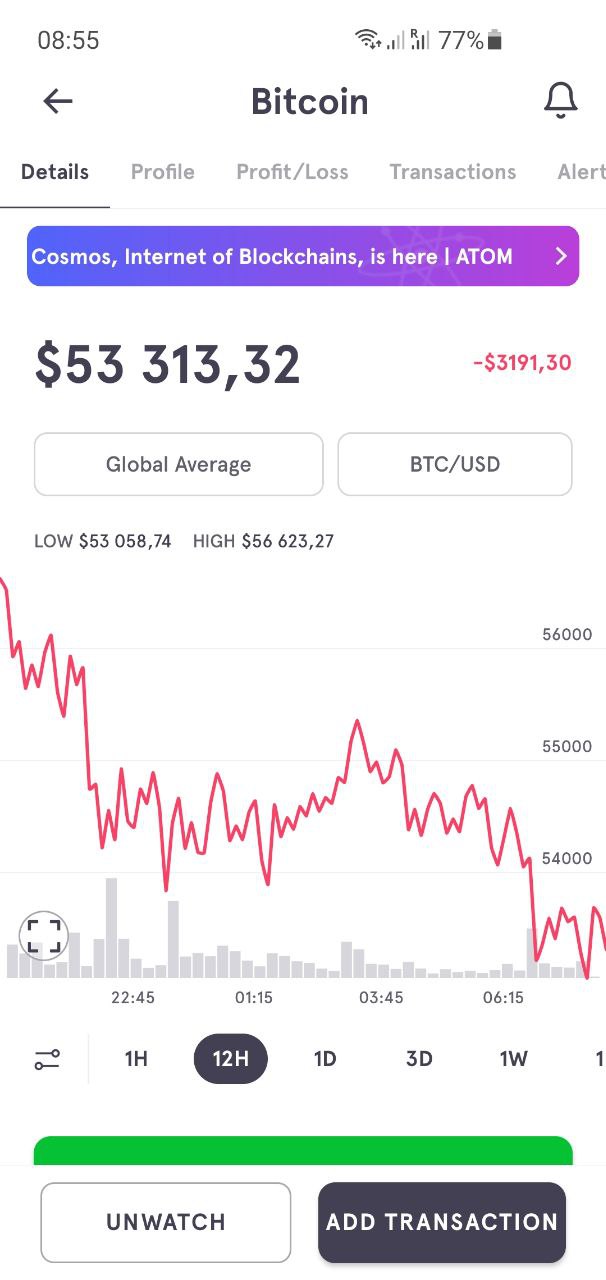Select the Global Average exchange option
Viewport: 606px width, 1280px height.
pos(179,464)
